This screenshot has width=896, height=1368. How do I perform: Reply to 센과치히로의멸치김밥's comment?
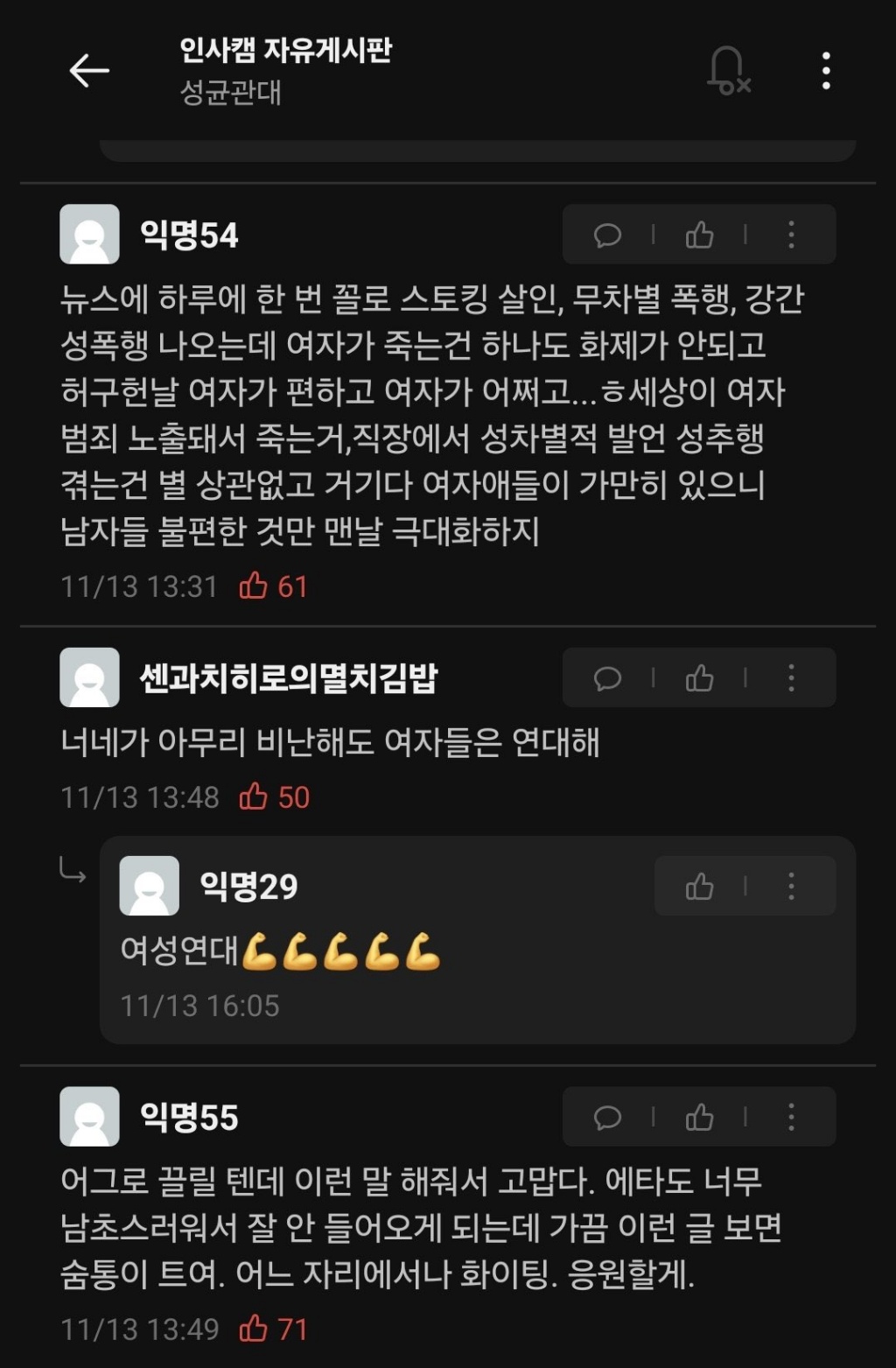pyautogui.click(x=607, y=678)
